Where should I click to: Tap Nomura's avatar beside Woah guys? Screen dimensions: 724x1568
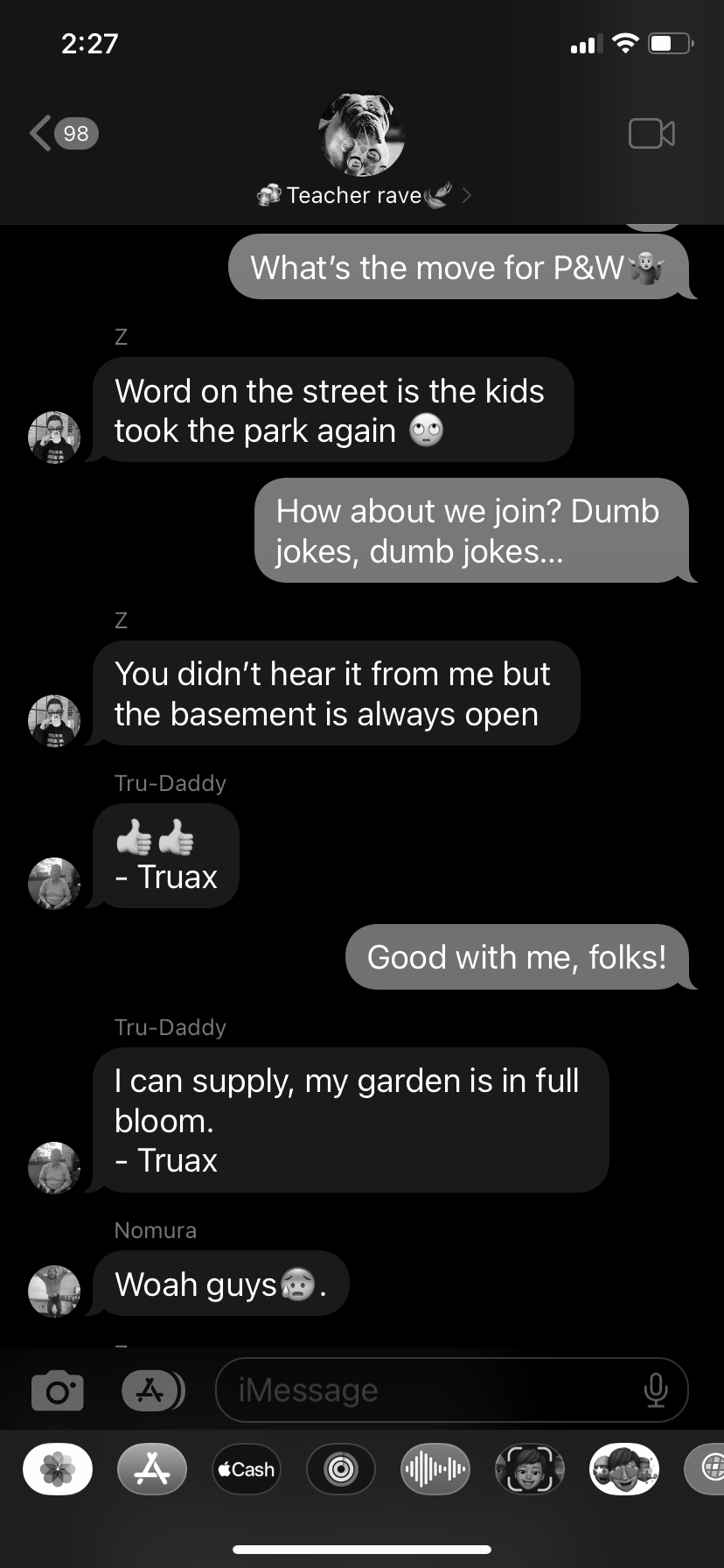(x=54, y=1290)
